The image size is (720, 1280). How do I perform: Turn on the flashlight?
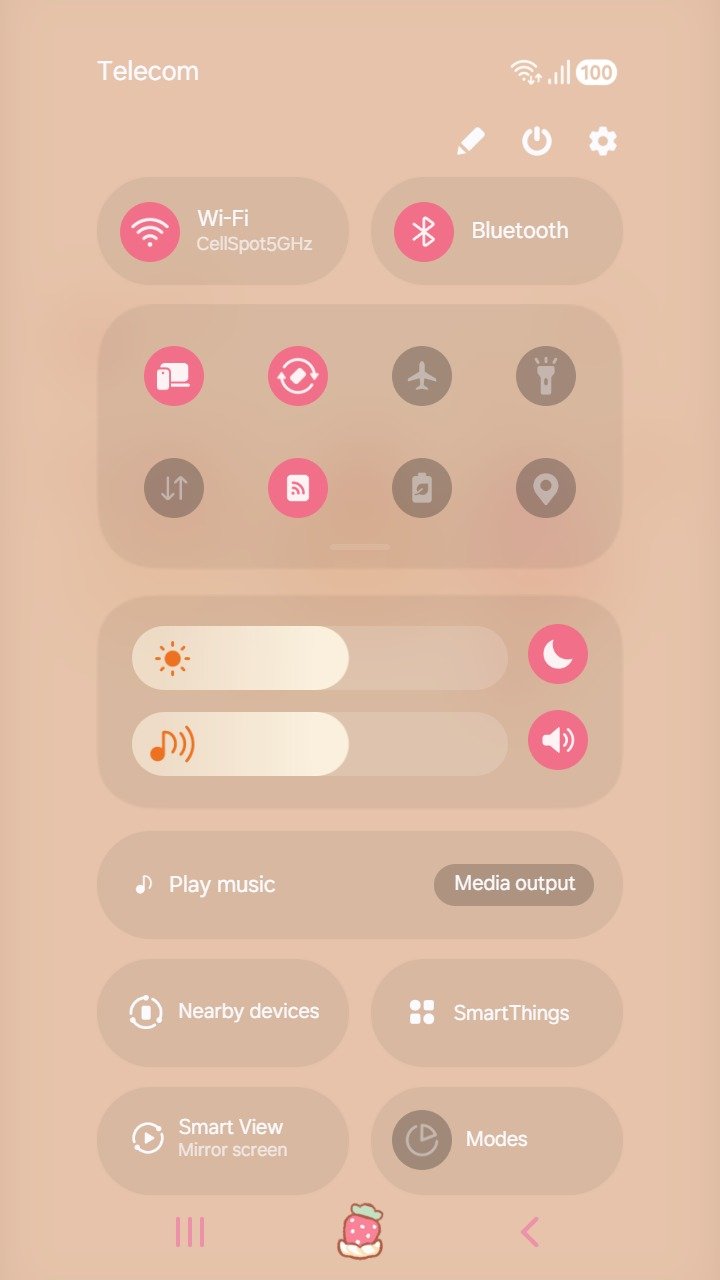pyautogui.click(x=546, y=376)
